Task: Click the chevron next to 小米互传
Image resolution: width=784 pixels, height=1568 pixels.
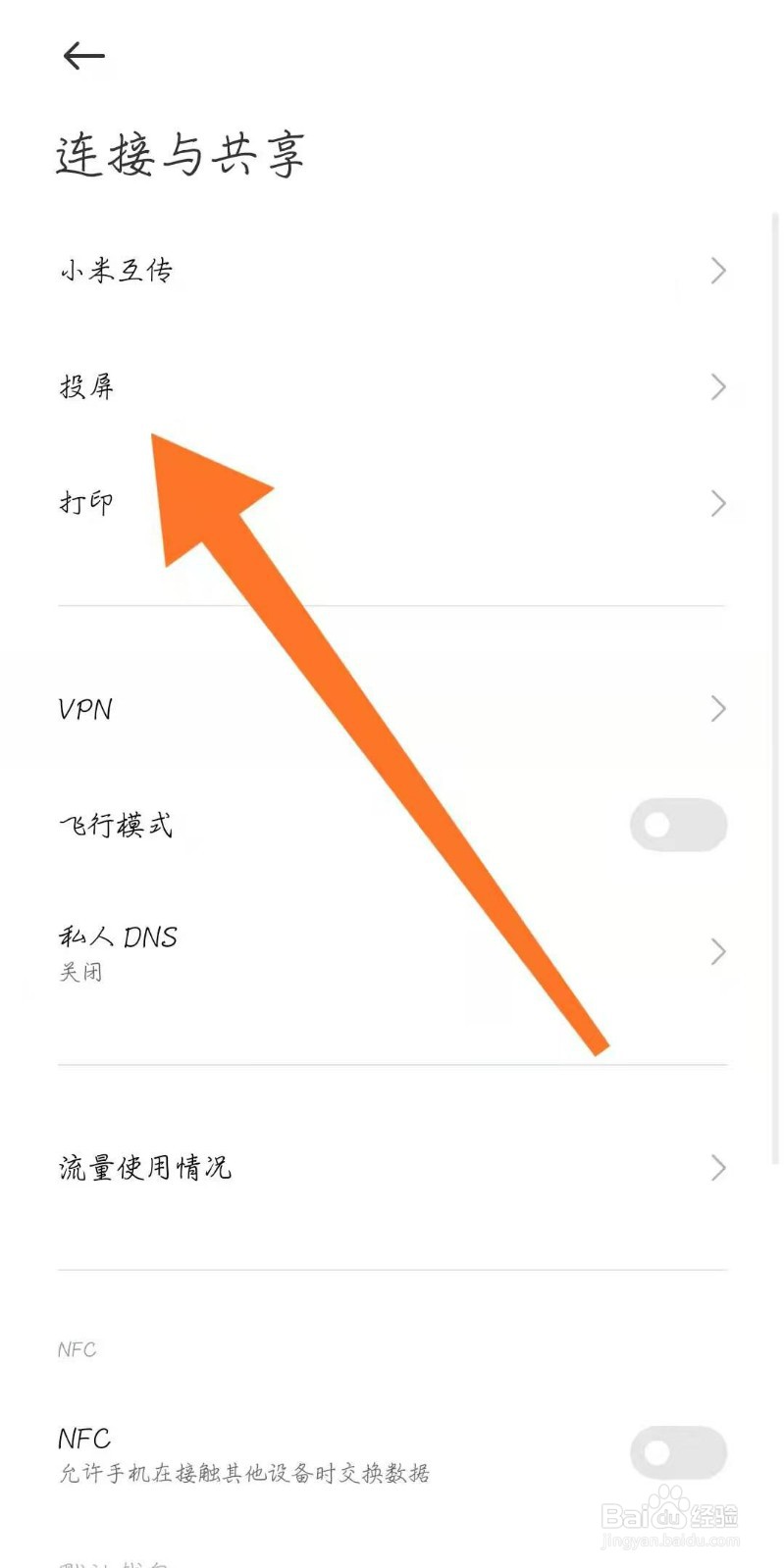Action: [717, 271]
